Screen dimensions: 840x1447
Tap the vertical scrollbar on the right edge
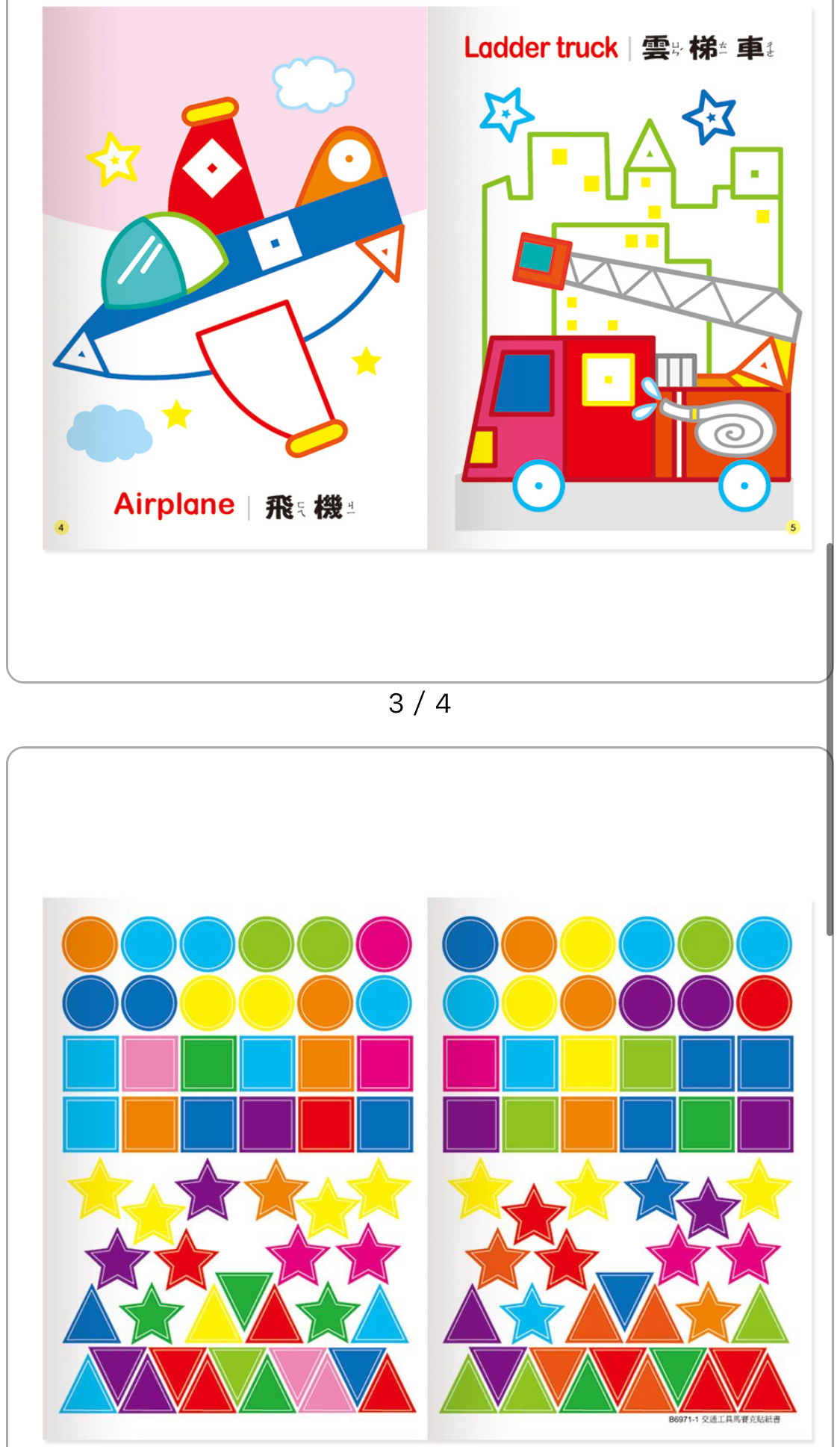[x=830, y=740]
